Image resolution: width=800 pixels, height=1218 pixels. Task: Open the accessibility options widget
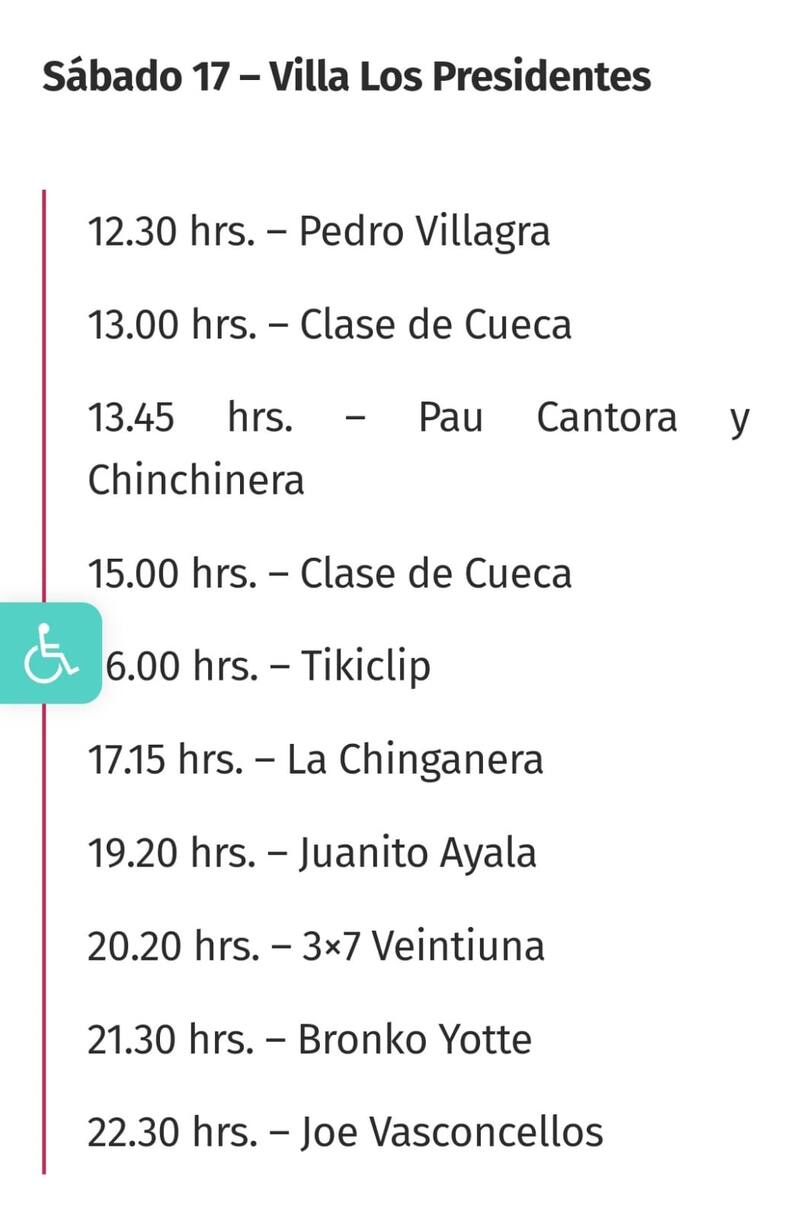coord(50,653)
